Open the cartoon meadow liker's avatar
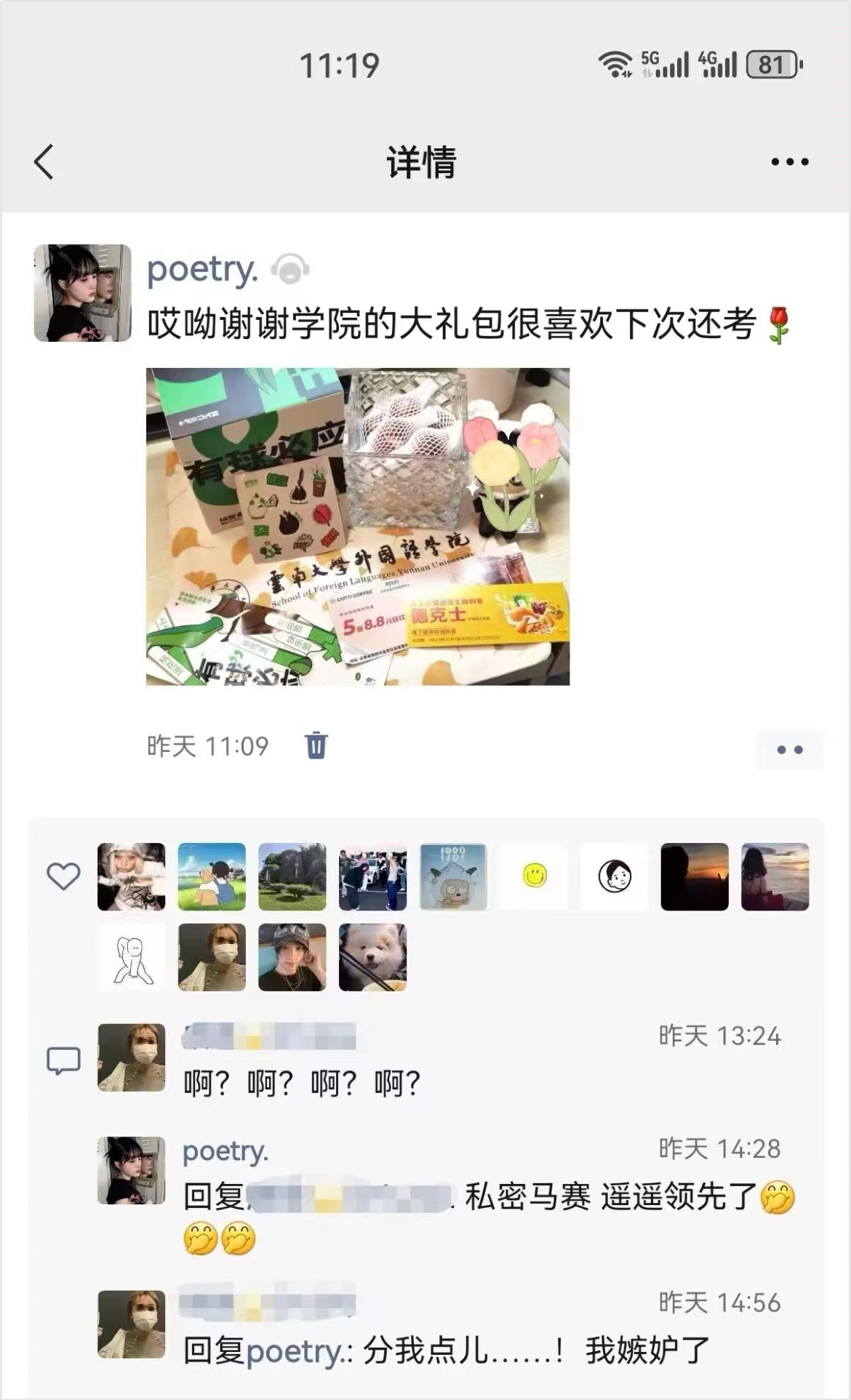This screenshot has width=851, height=1400. click(212, 876)
